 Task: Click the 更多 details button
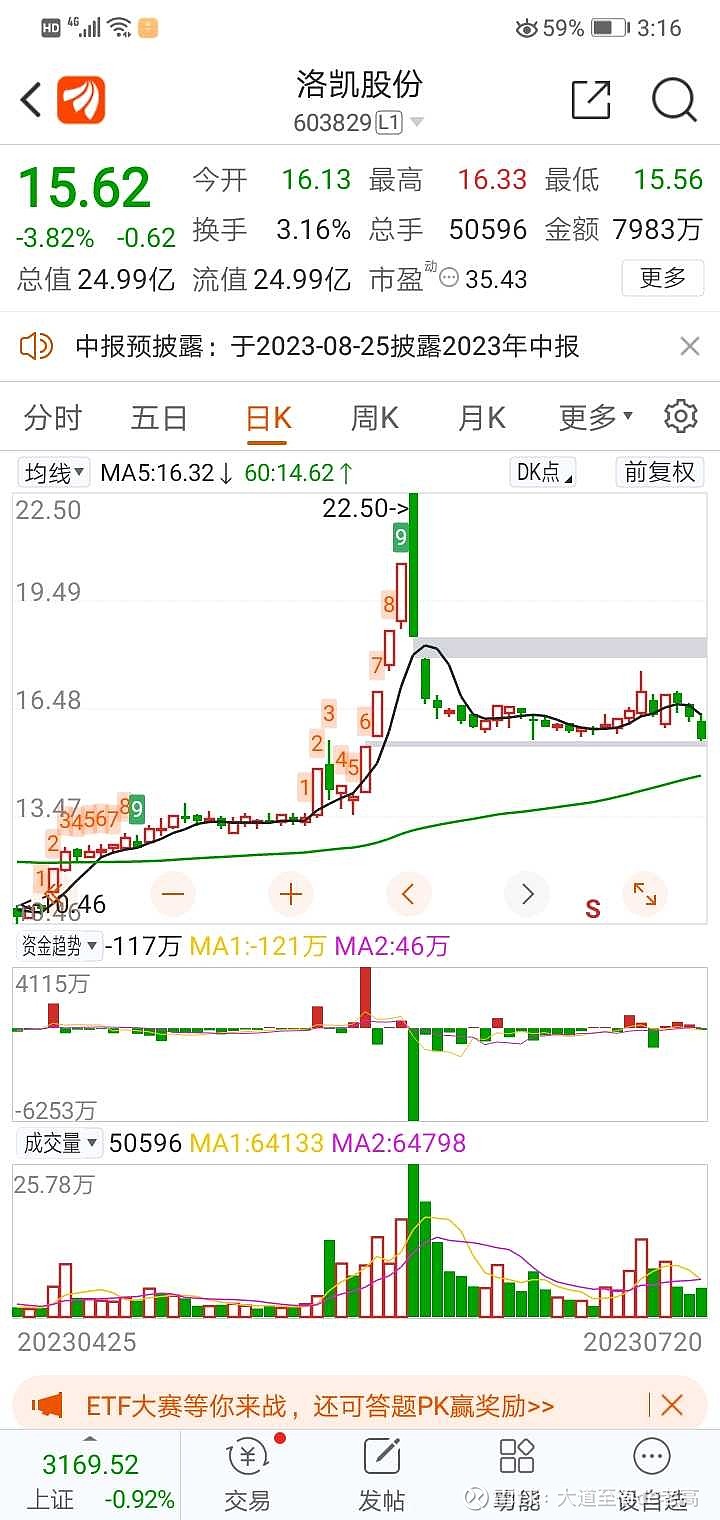click(663, 279)
